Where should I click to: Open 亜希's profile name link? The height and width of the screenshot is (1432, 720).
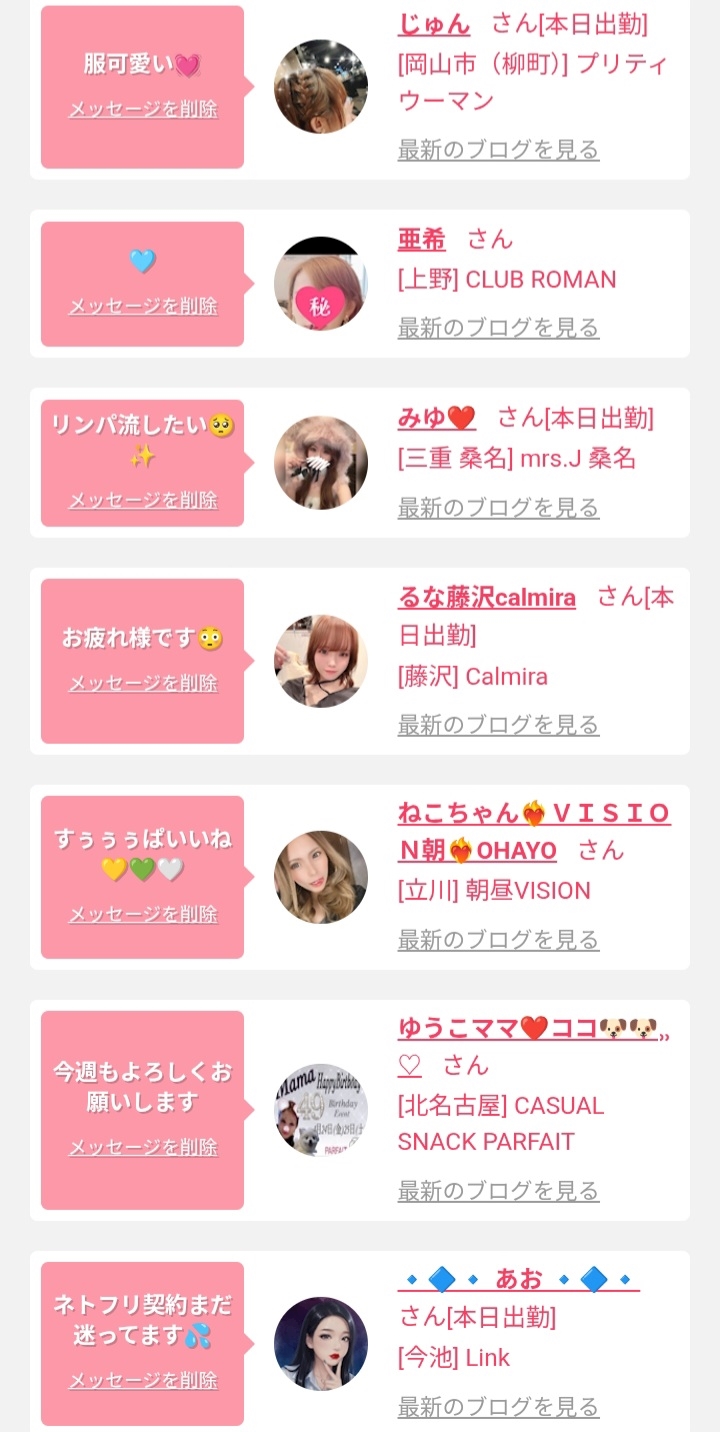pos(422,240)
